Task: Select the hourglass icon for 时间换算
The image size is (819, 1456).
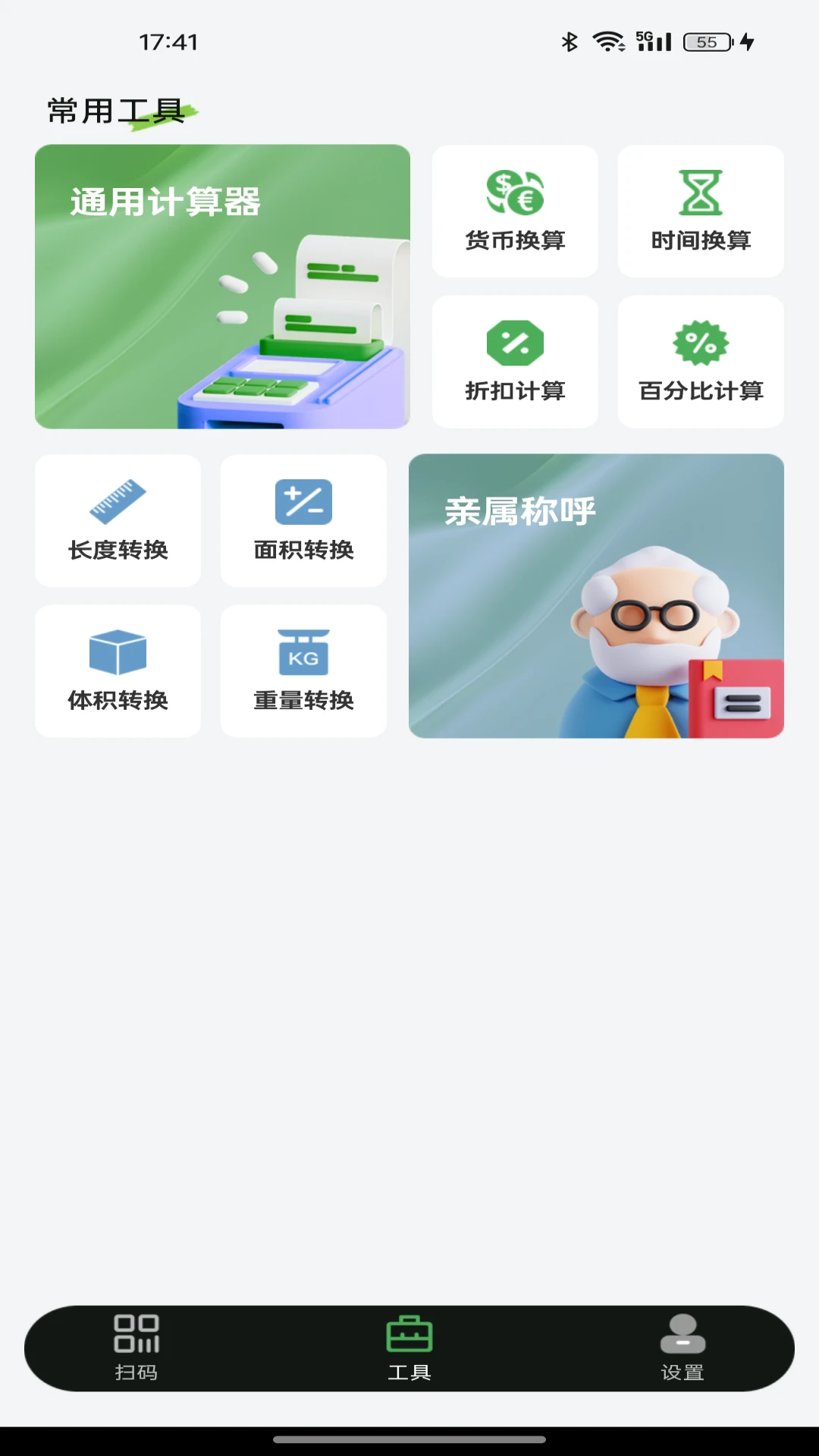Action: point(699,195)
